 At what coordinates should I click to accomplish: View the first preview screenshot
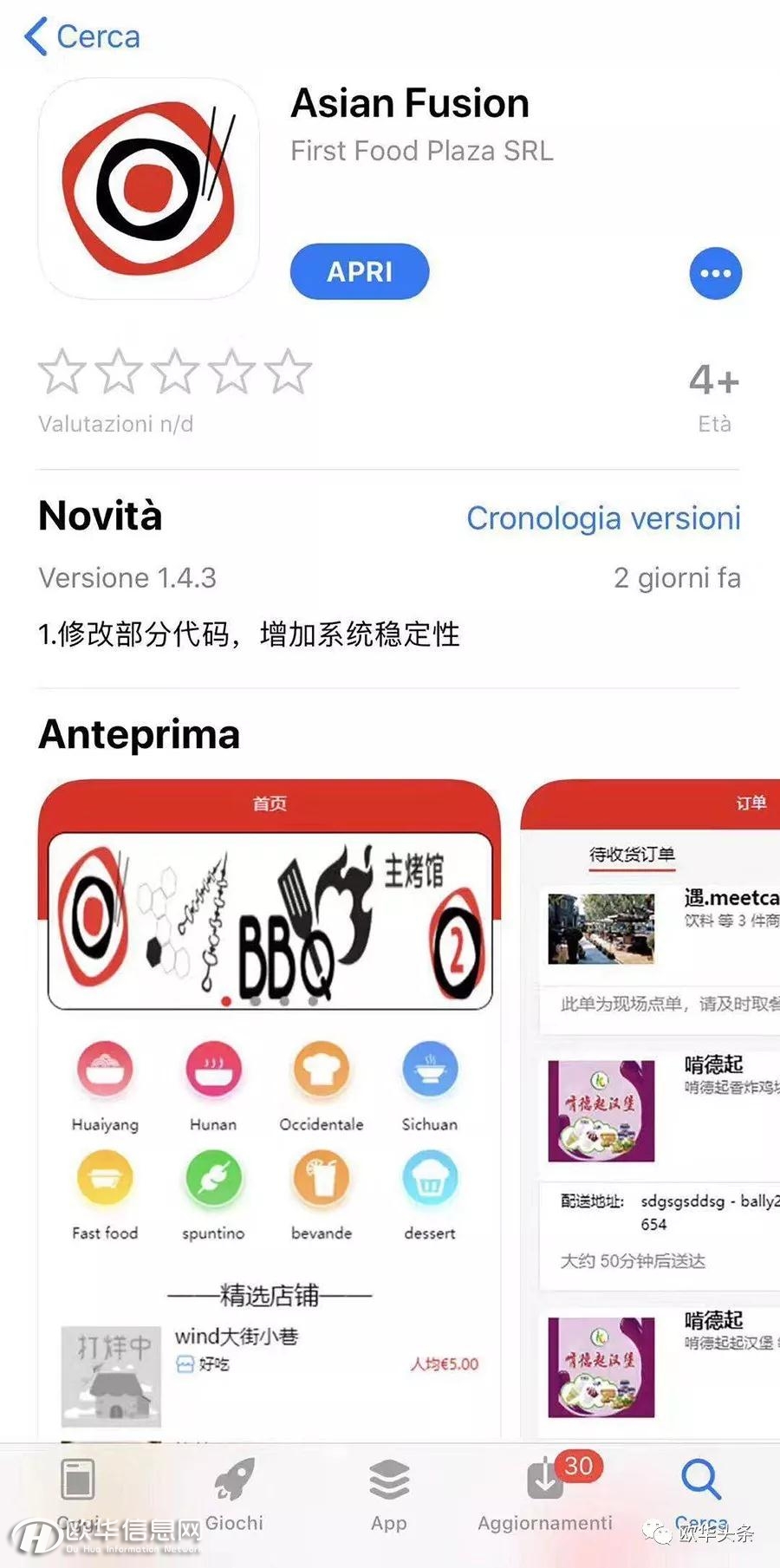coord(270,1109)
